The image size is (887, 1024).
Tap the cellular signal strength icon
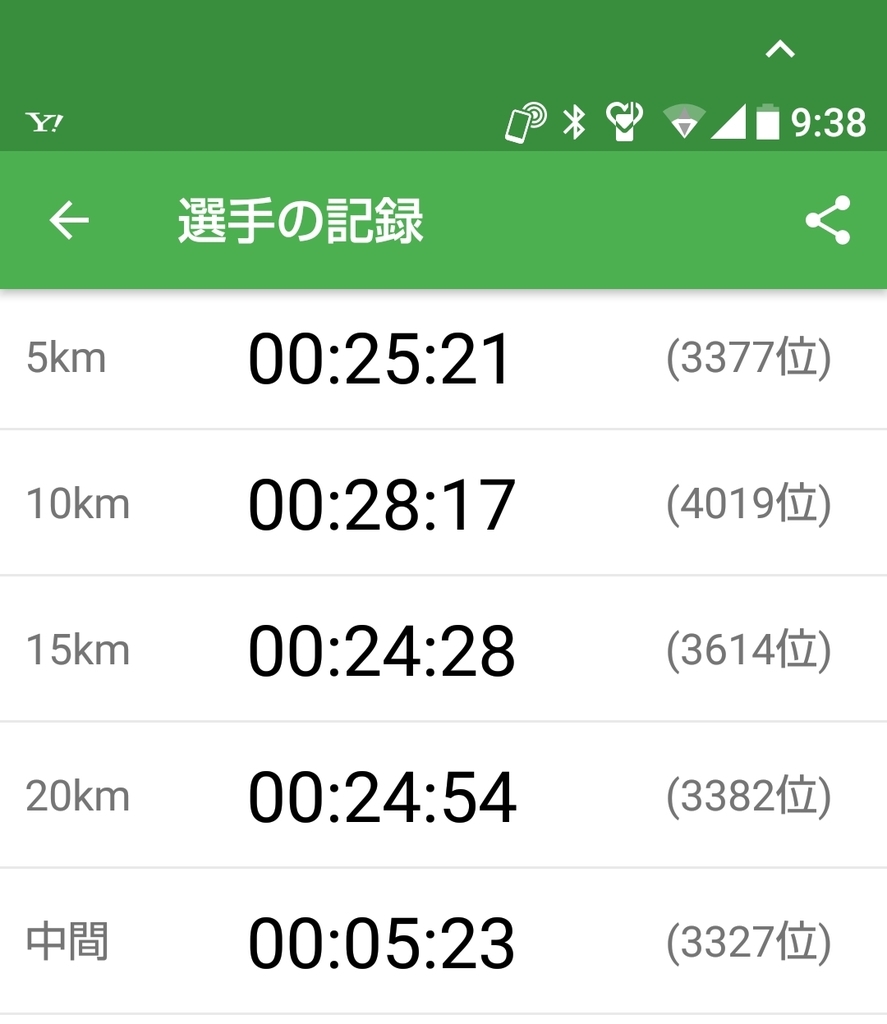pyautogui.click(x=730, y=120)
